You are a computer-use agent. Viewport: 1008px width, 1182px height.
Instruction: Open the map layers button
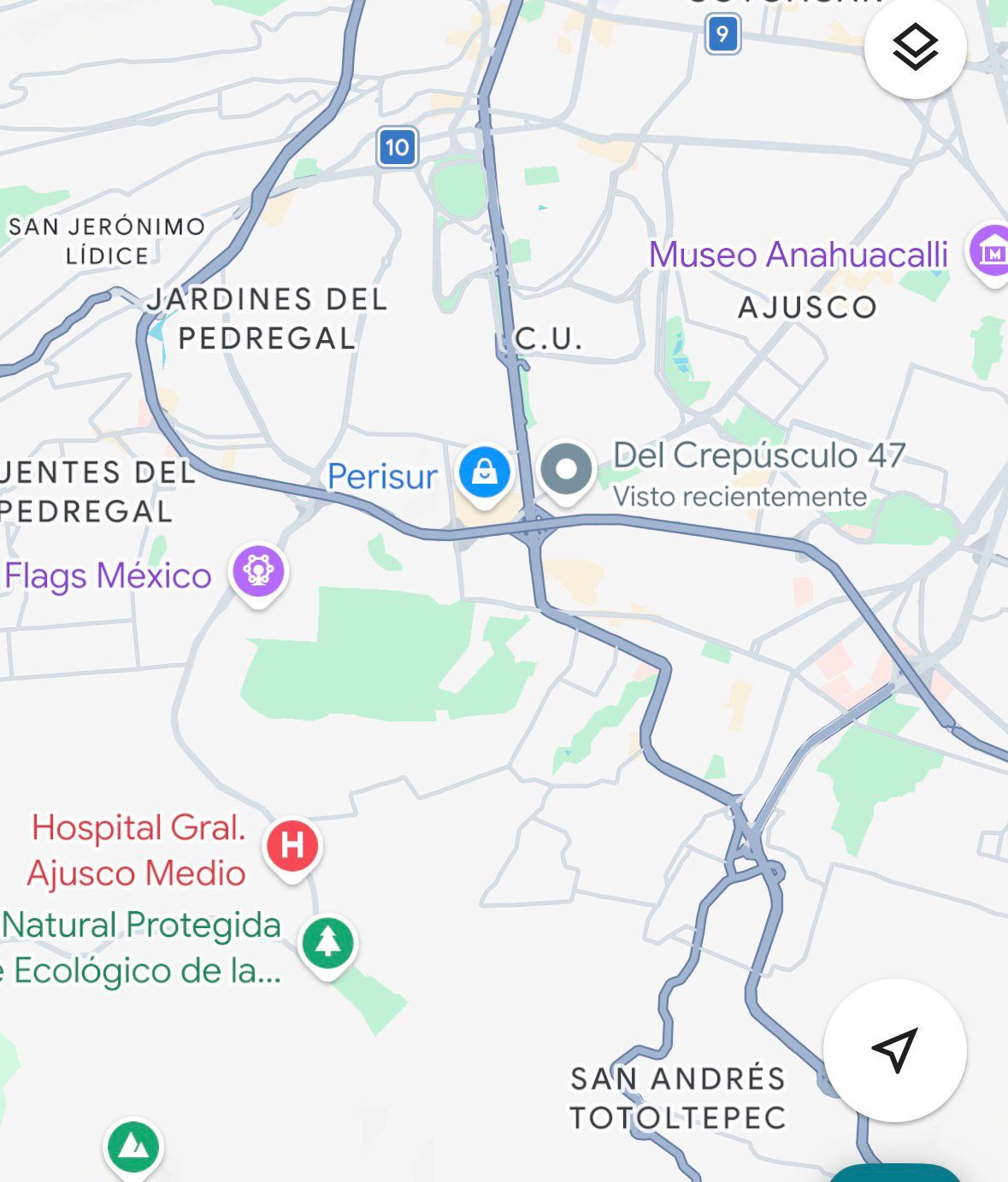click(915, 48)
